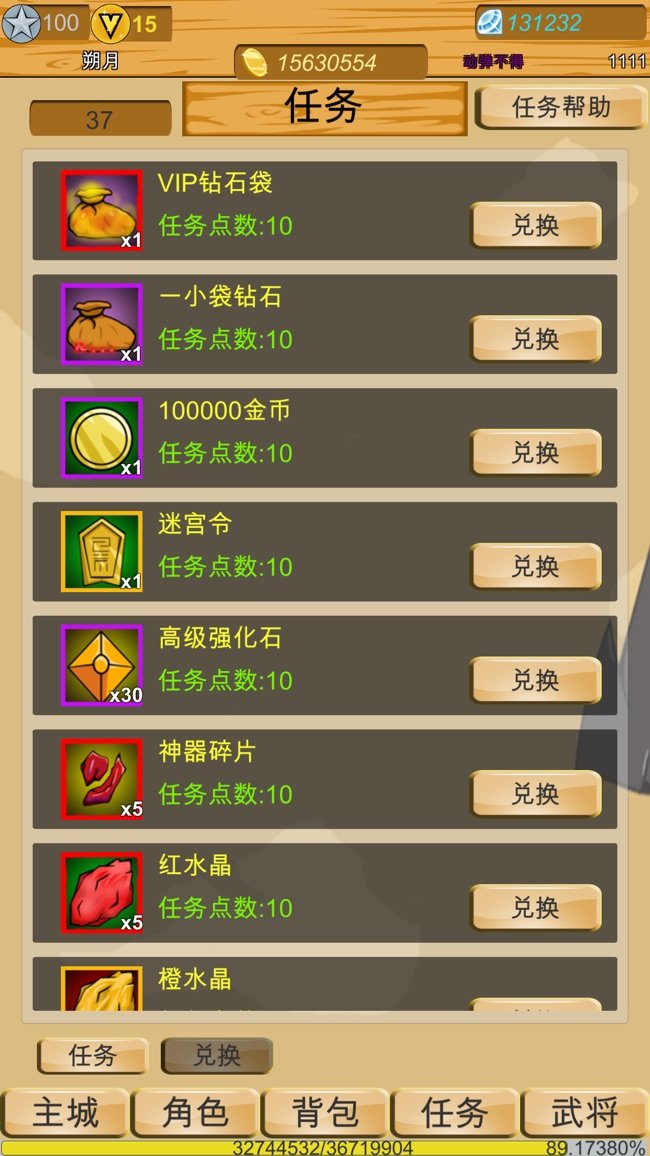Switch to the 任务 sub-tab above the bottom bar
650x1156 pixels.
pos(93,1055)
